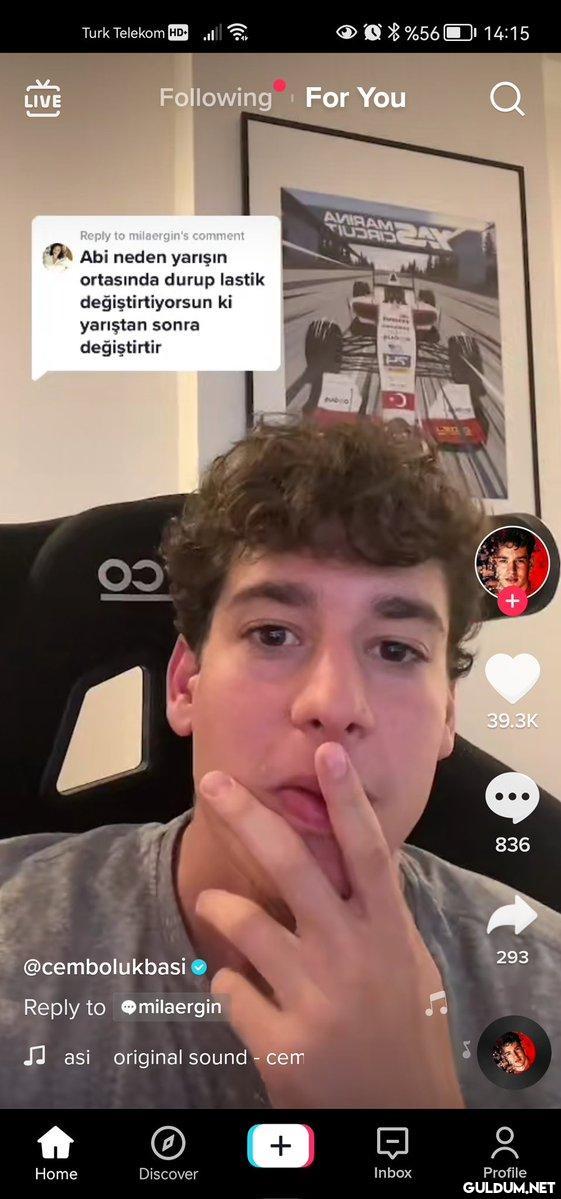The width and height of the screenshot is (561, 1199).
Task: Switch to the Profile tab
Action: tap(504, 1153)
